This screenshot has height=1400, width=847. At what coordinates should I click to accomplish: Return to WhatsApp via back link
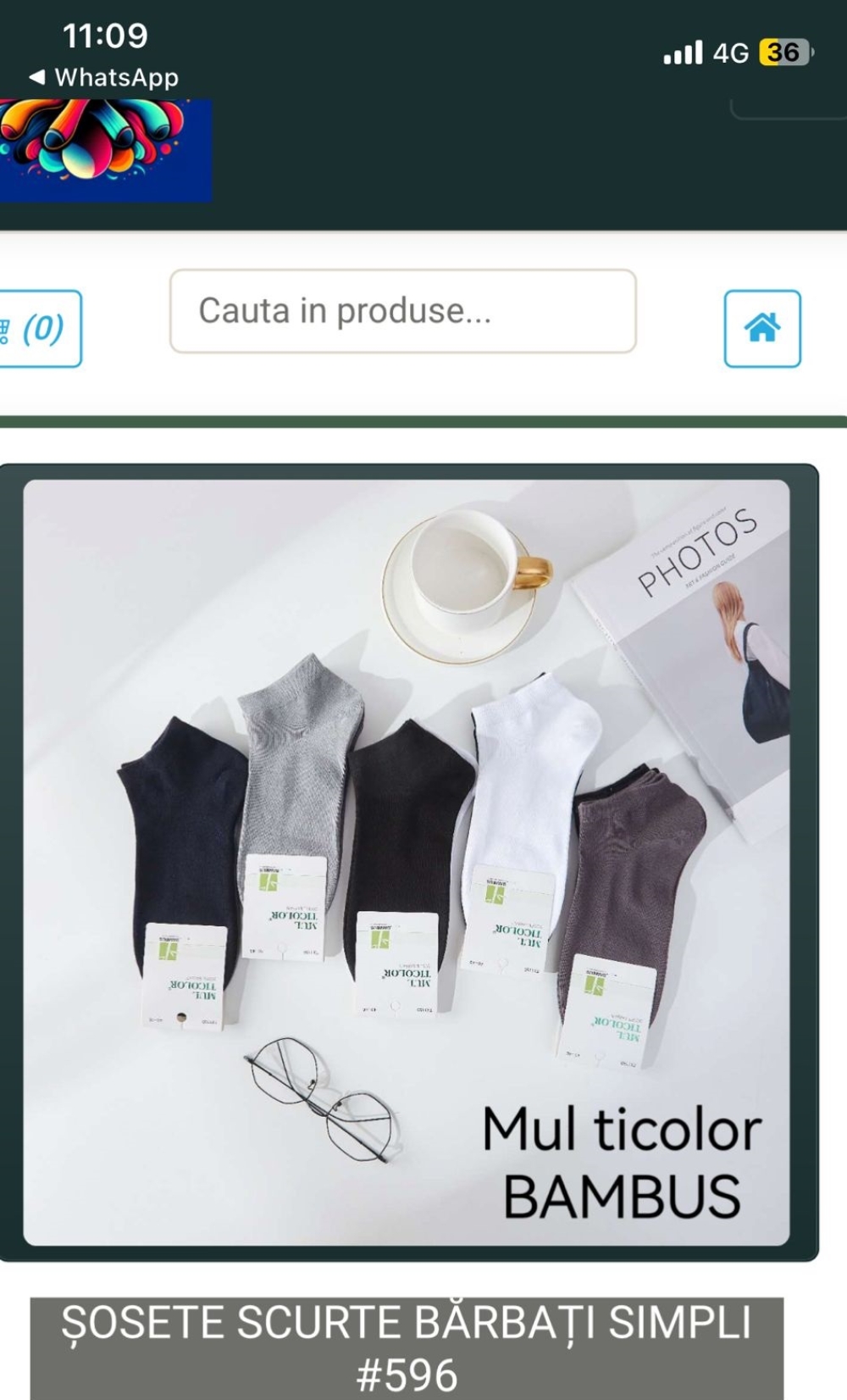coord(103,77)
